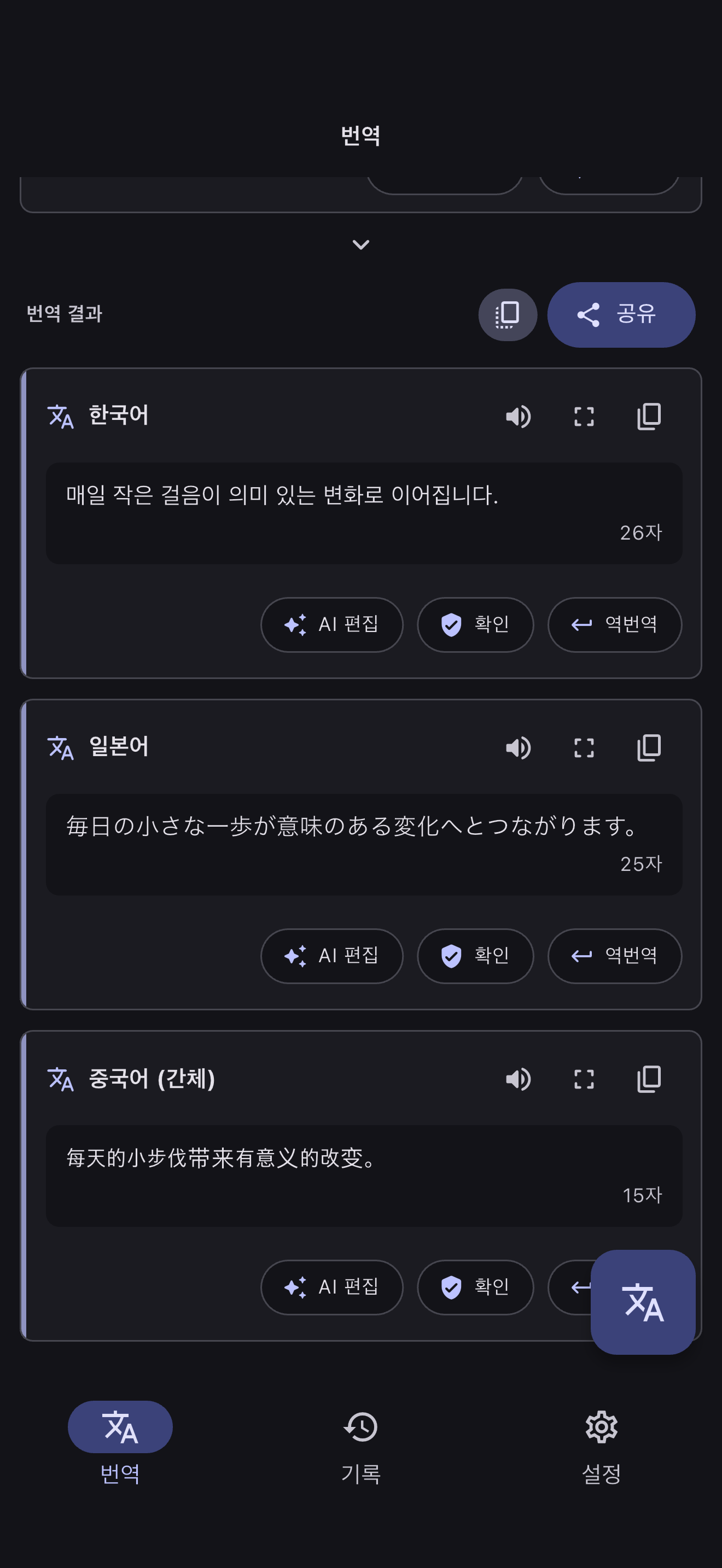Select 확인 on the 일본어 card

click(475, 956)
